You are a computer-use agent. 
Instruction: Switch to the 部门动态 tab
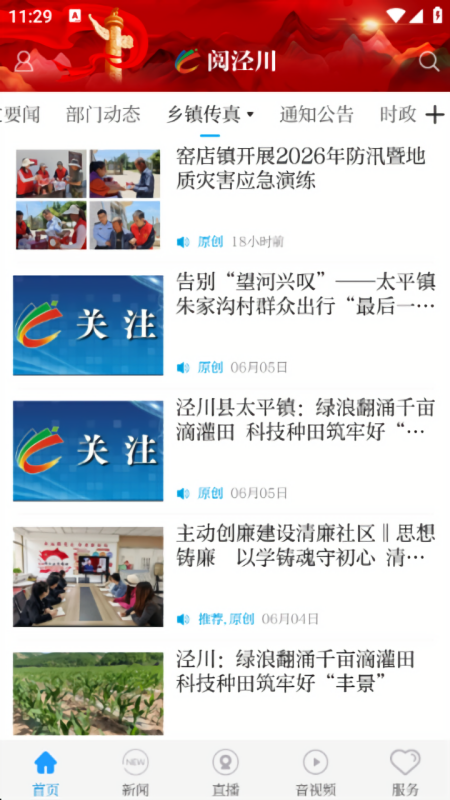[x=103, y=115]
